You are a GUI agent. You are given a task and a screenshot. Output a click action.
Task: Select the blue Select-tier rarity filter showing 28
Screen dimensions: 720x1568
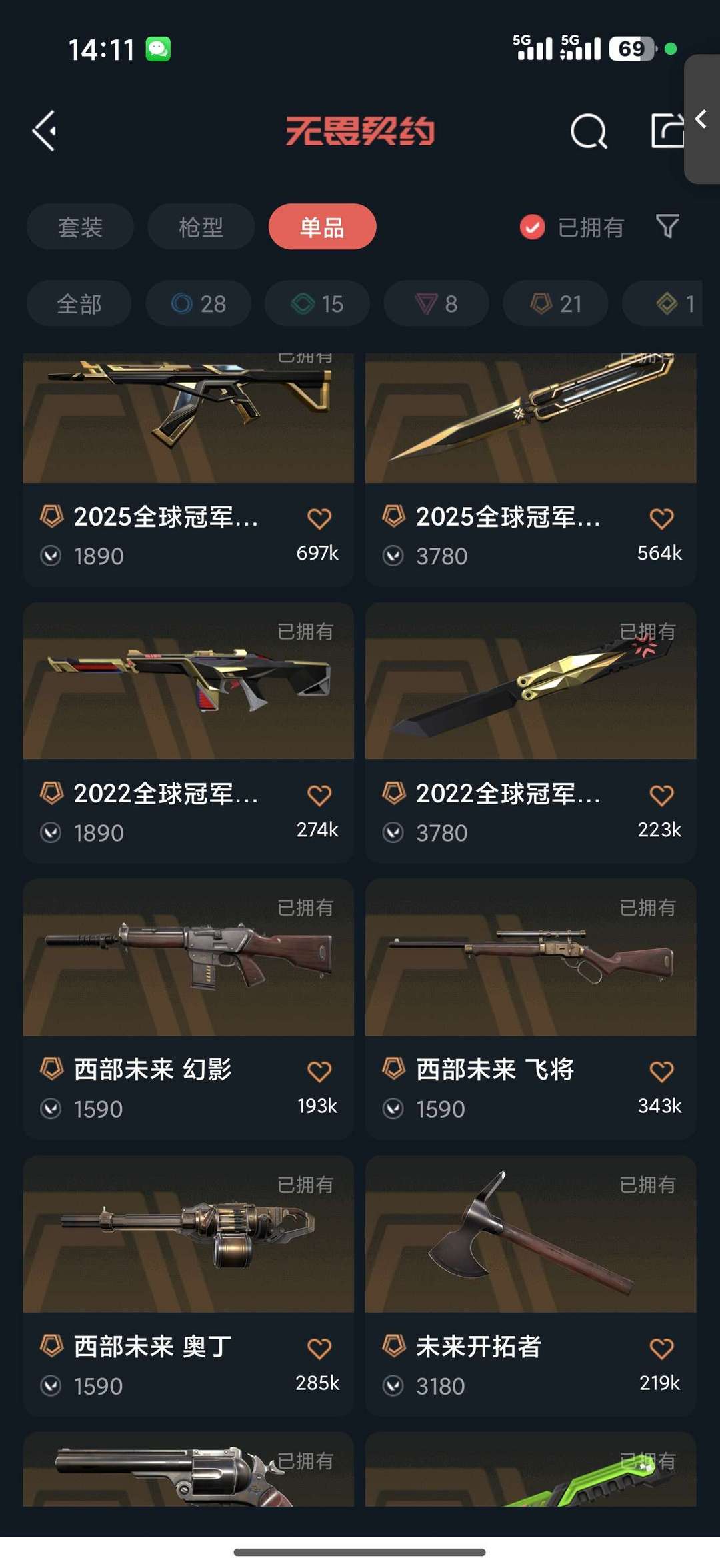pos(197,303)
